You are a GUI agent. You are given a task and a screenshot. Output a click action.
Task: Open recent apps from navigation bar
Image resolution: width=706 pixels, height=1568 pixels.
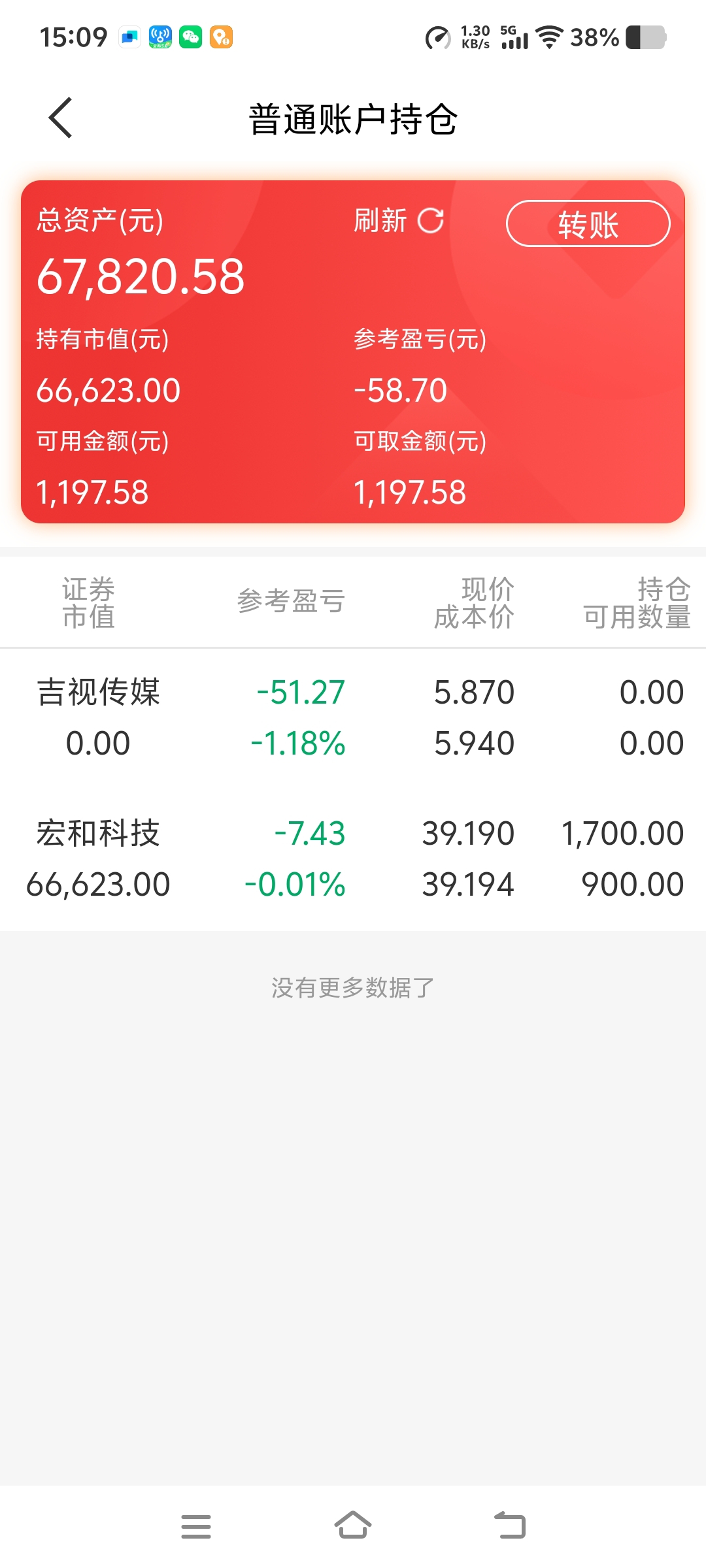tap(196, 1527)
